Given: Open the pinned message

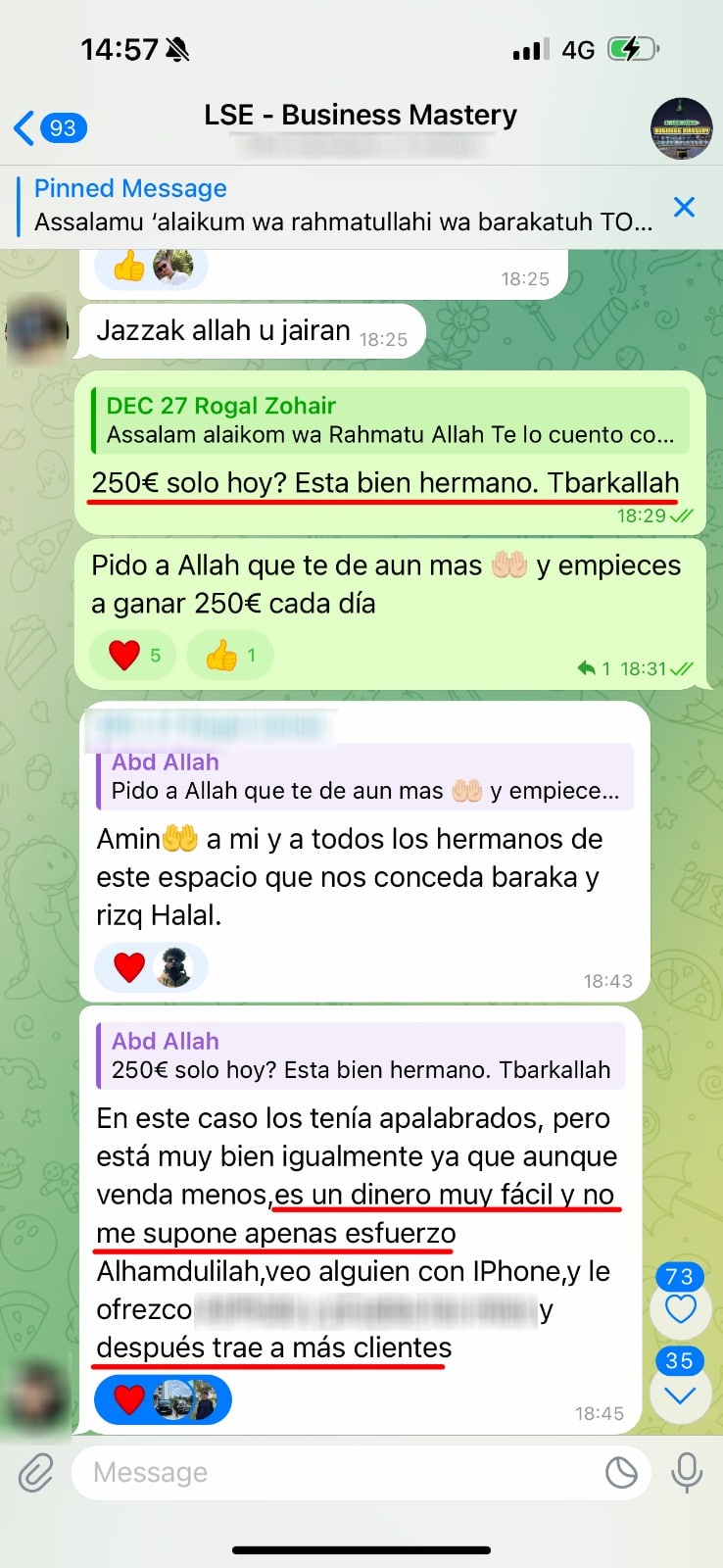Looking at the screenshot, I should pos(343,205).
